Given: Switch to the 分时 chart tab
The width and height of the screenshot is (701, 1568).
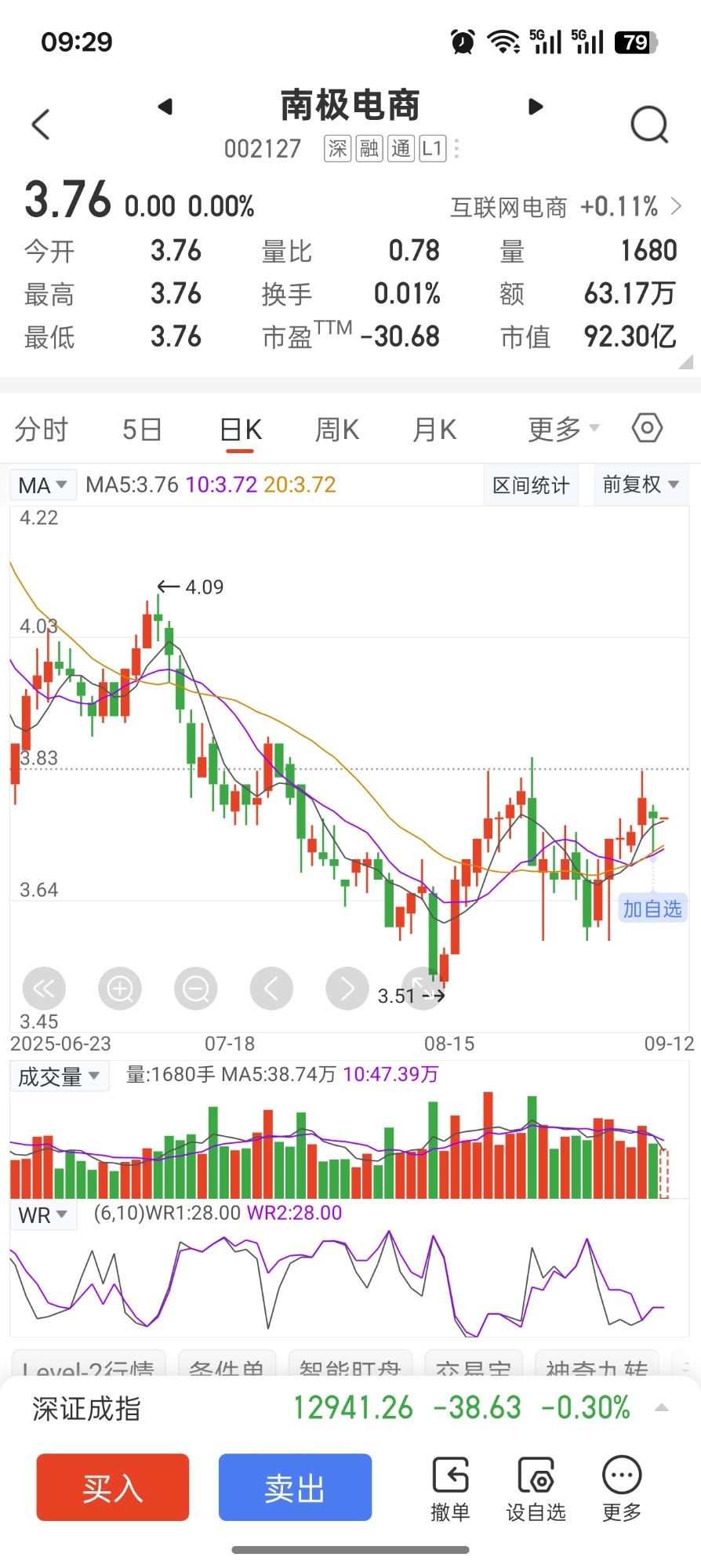Looking at the screenshot, I should tap(42, 430).
